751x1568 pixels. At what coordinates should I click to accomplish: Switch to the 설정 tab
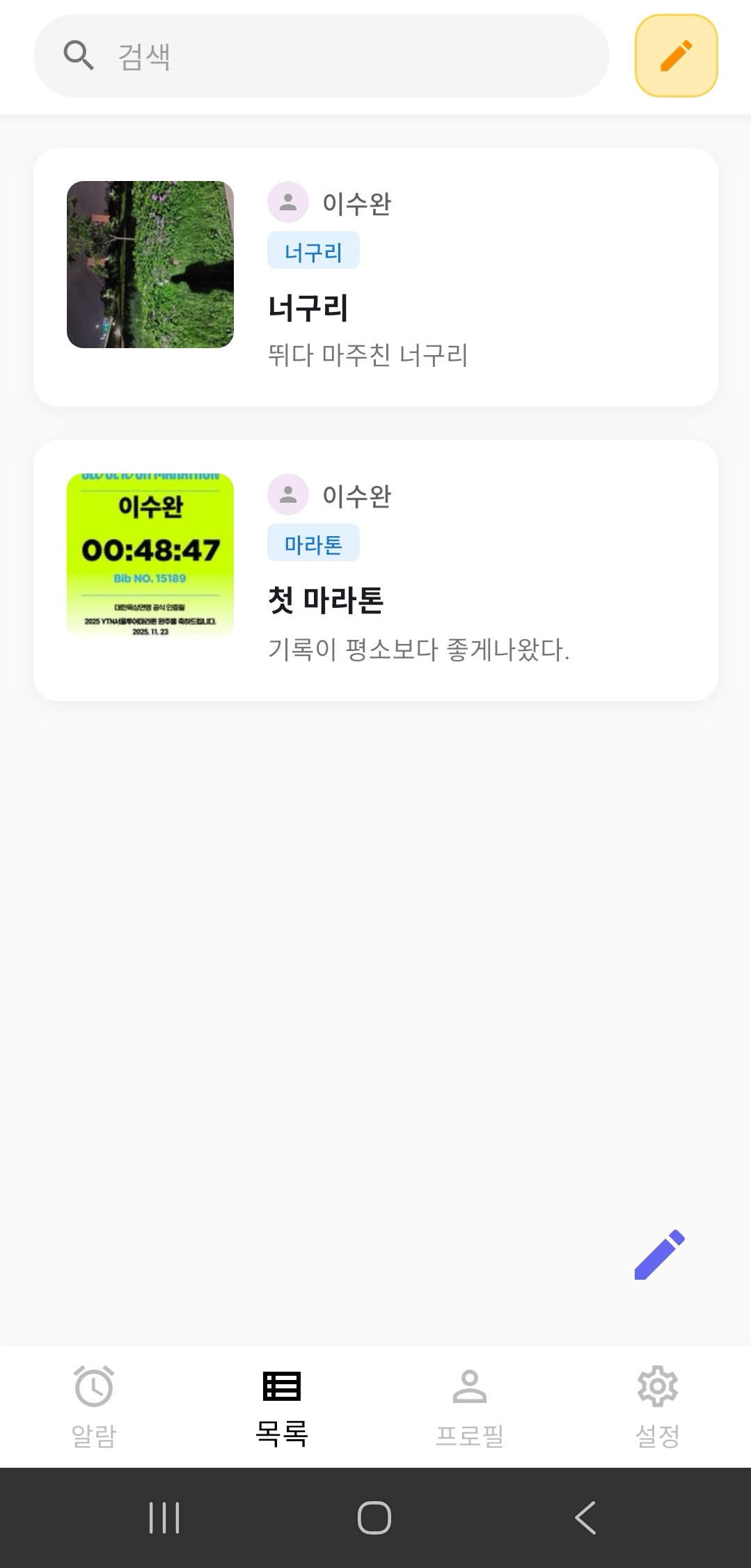(x=657, y=1406)
